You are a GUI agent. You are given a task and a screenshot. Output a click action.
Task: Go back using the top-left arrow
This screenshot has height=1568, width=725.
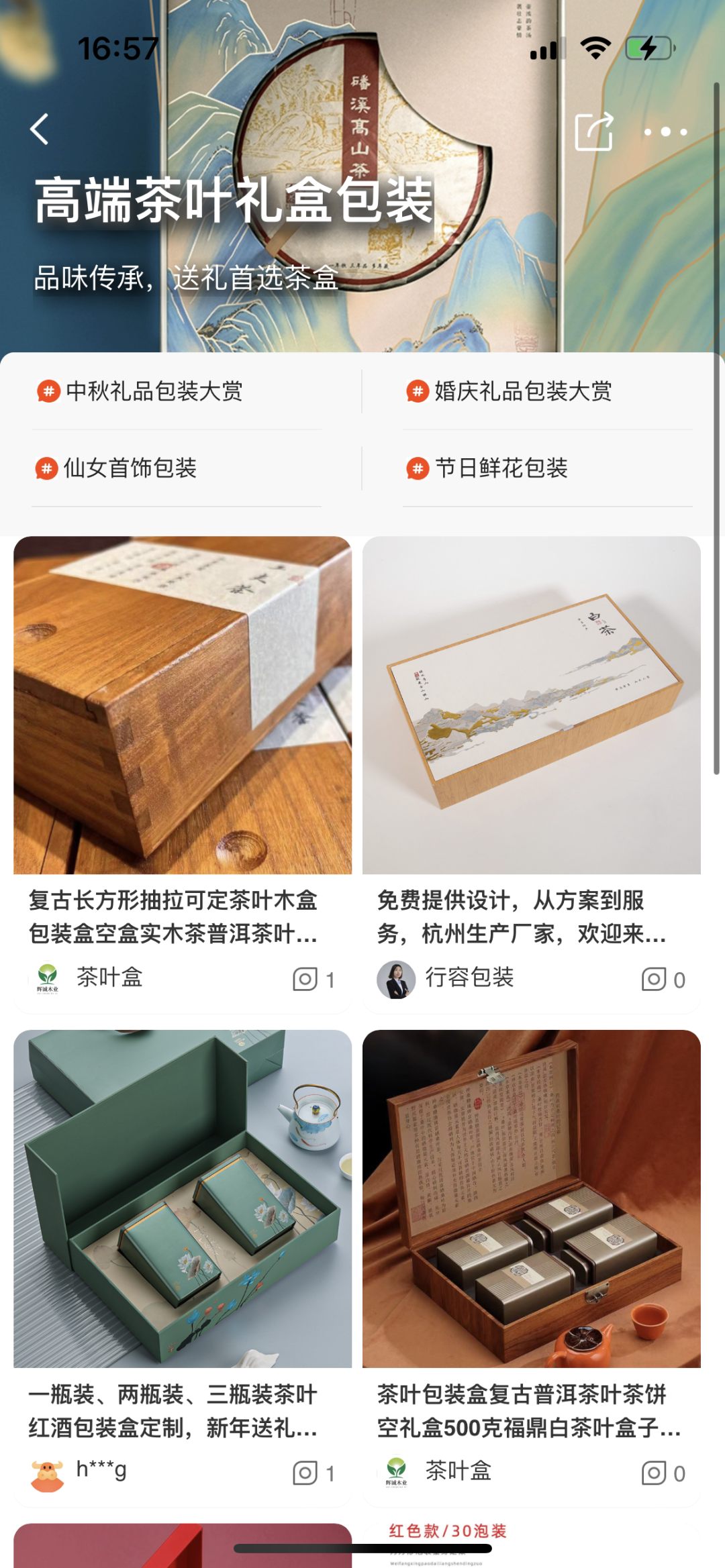click(40, 129)
